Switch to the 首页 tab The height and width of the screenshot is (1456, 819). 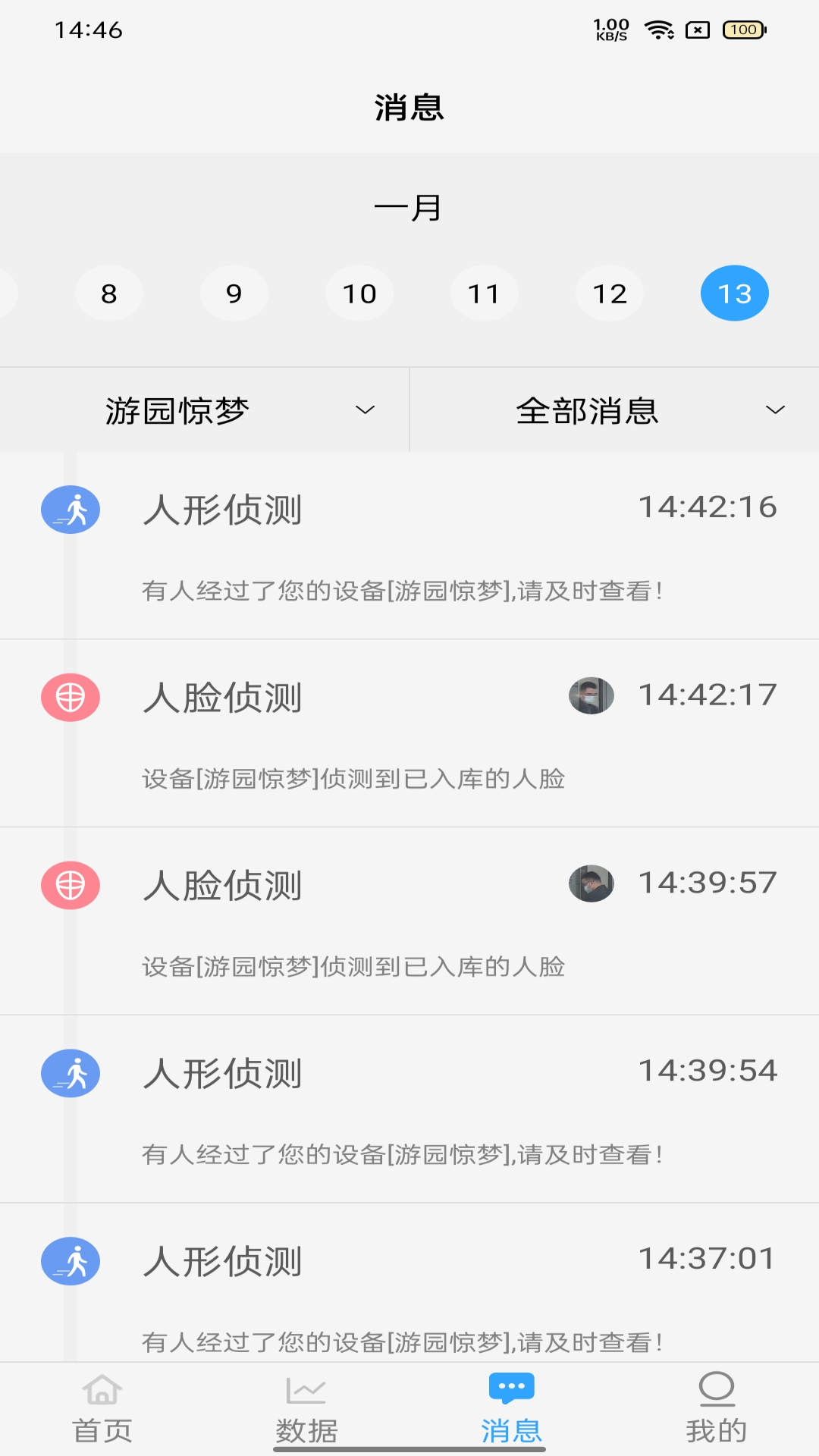click(x=102, y=1426)
